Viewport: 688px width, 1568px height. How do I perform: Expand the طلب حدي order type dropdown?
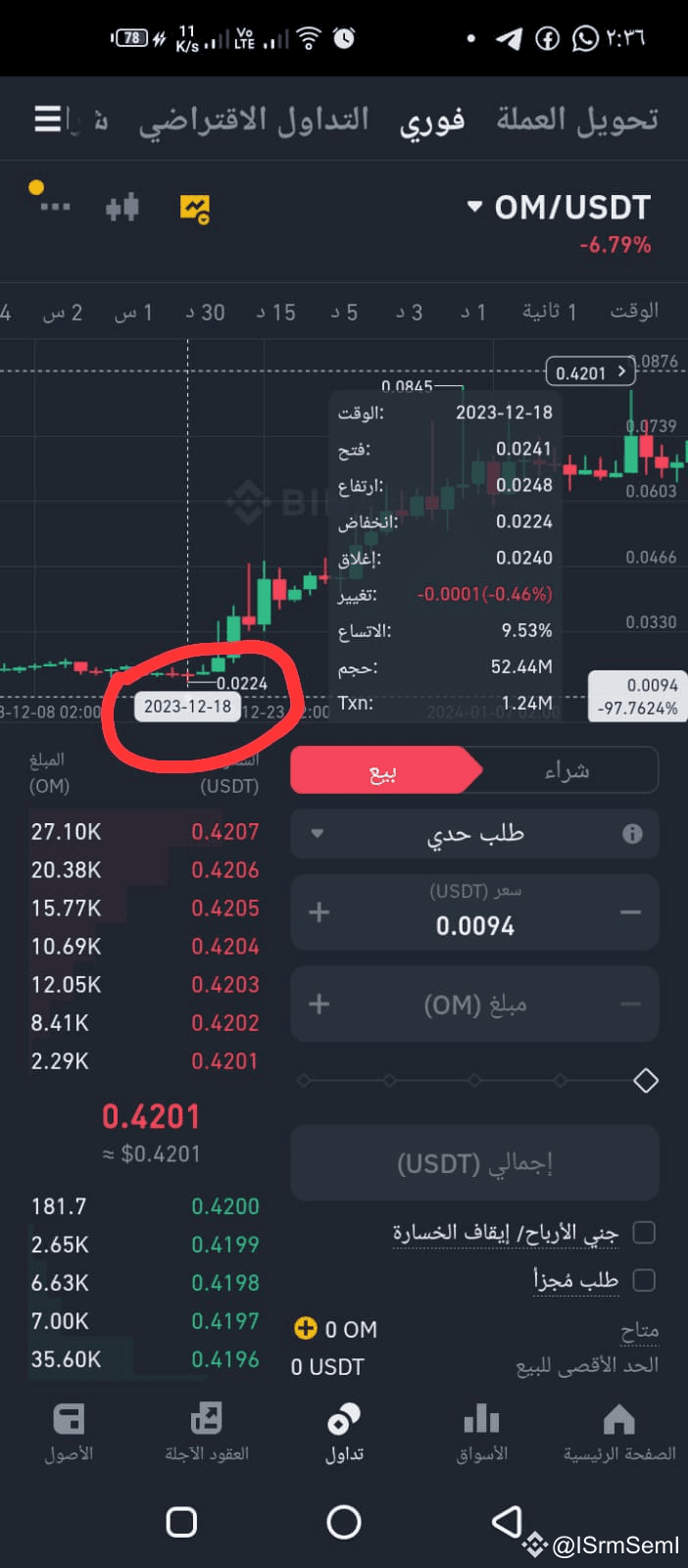click(x=474, y=834)
